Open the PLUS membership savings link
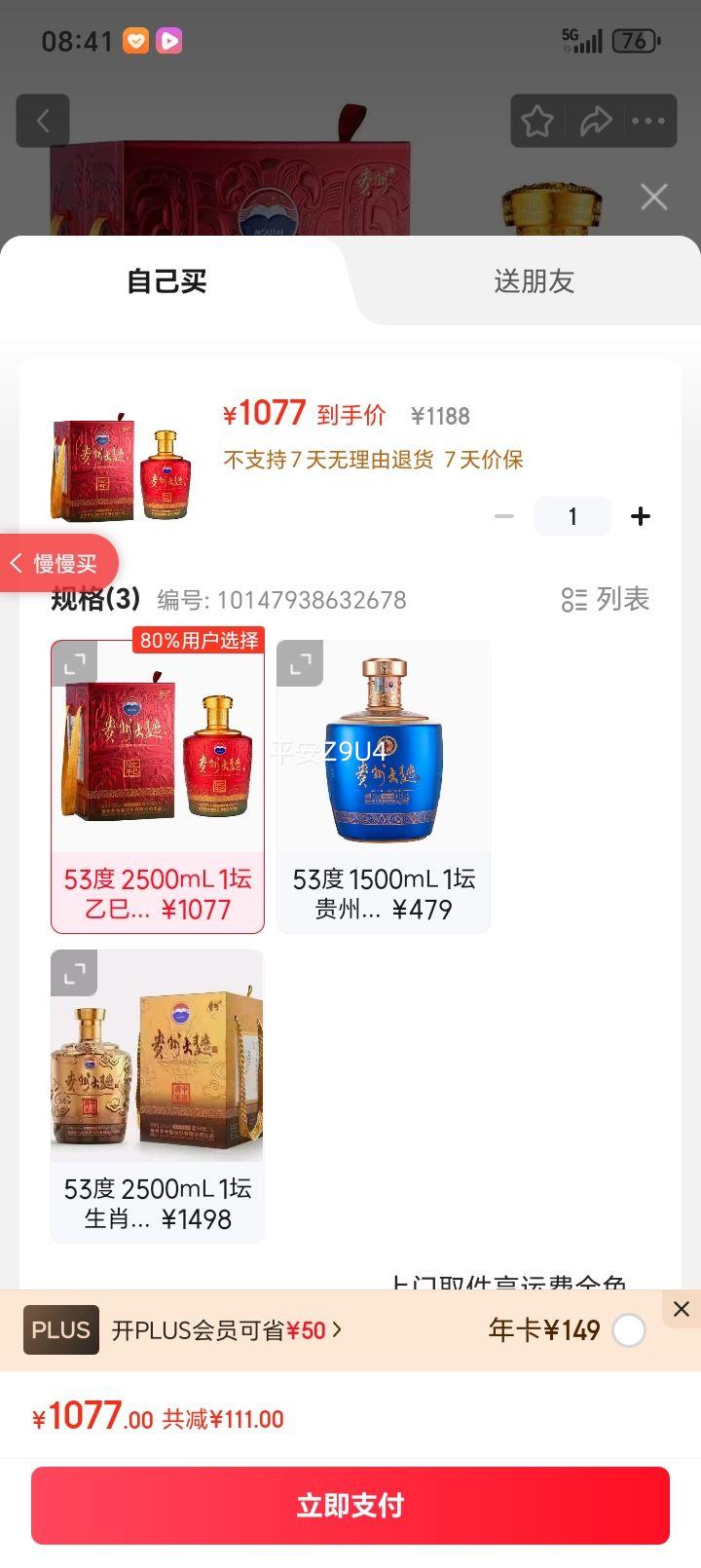701x1568 pixels. (x=227, y=1330)
